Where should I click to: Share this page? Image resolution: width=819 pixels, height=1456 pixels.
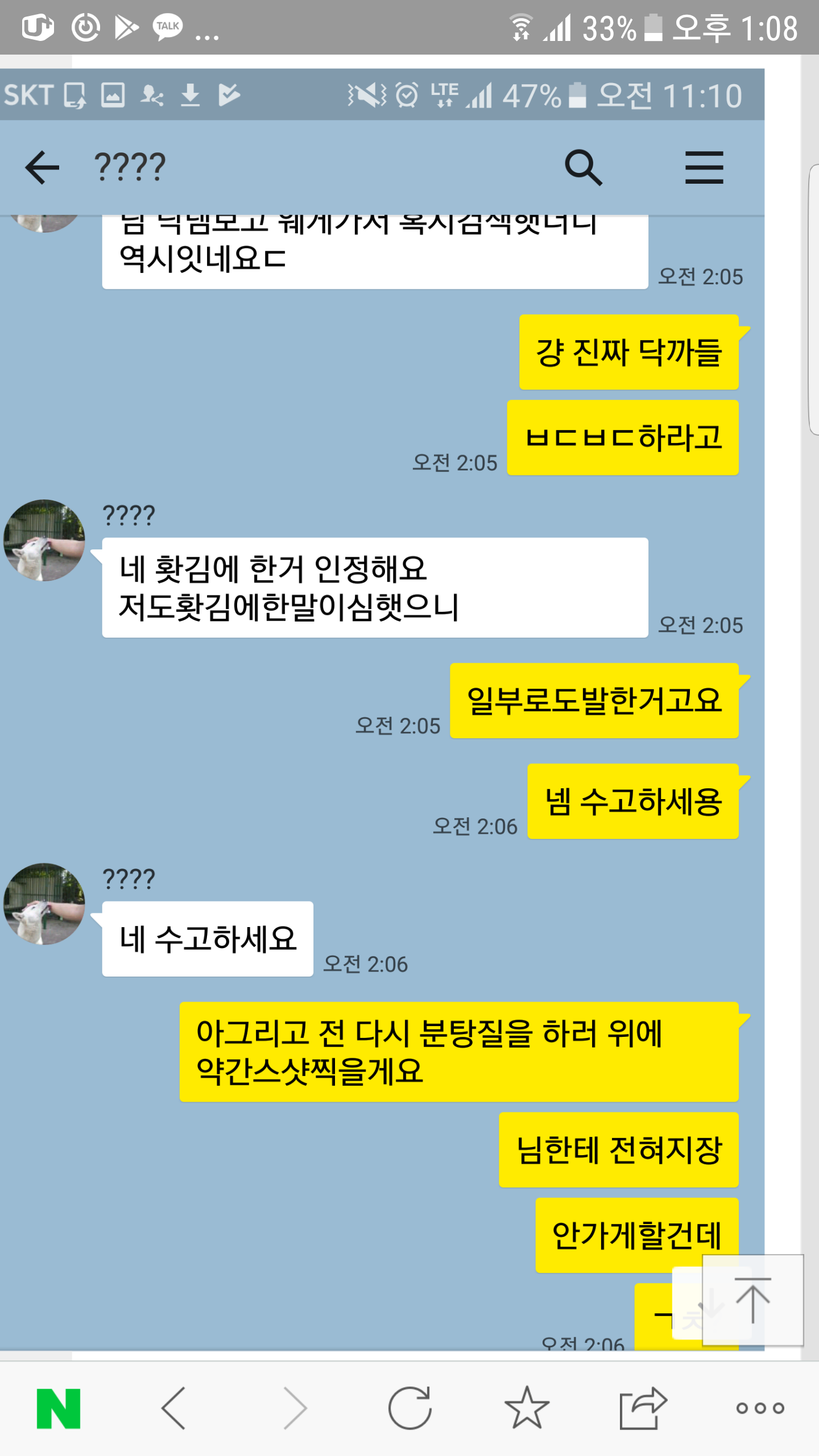click(643, 1408)
